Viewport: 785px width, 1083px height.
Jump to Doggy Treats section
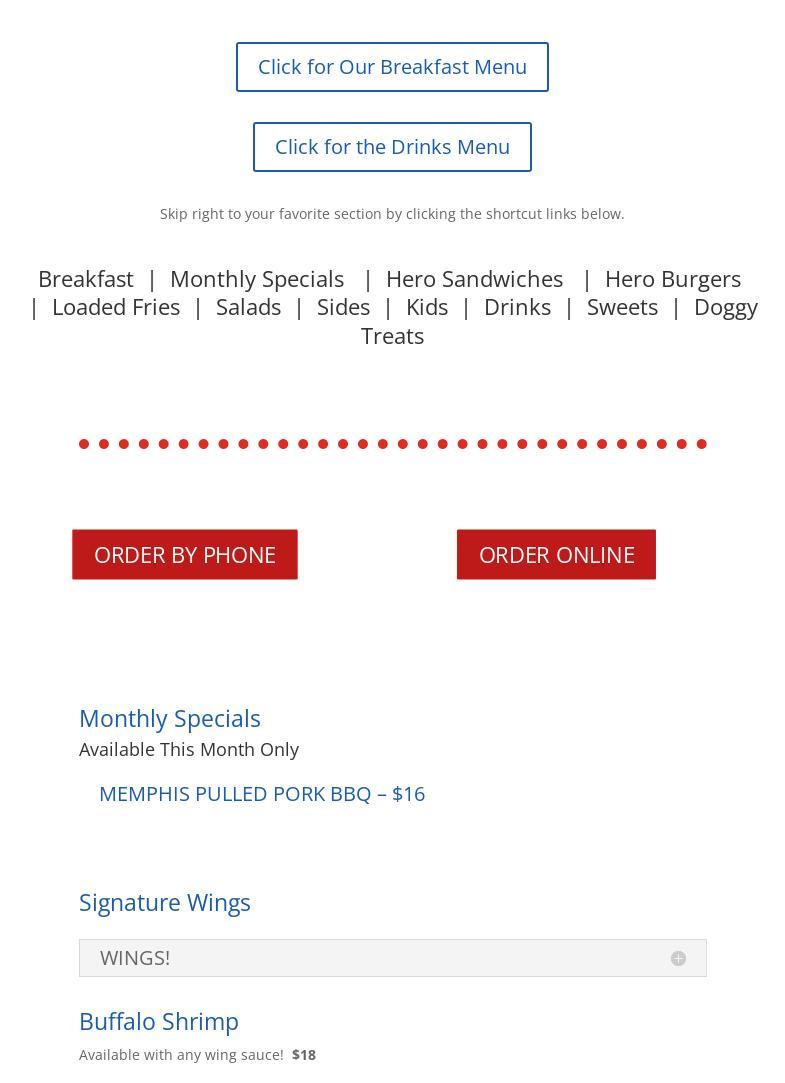(x=725, y=307)
